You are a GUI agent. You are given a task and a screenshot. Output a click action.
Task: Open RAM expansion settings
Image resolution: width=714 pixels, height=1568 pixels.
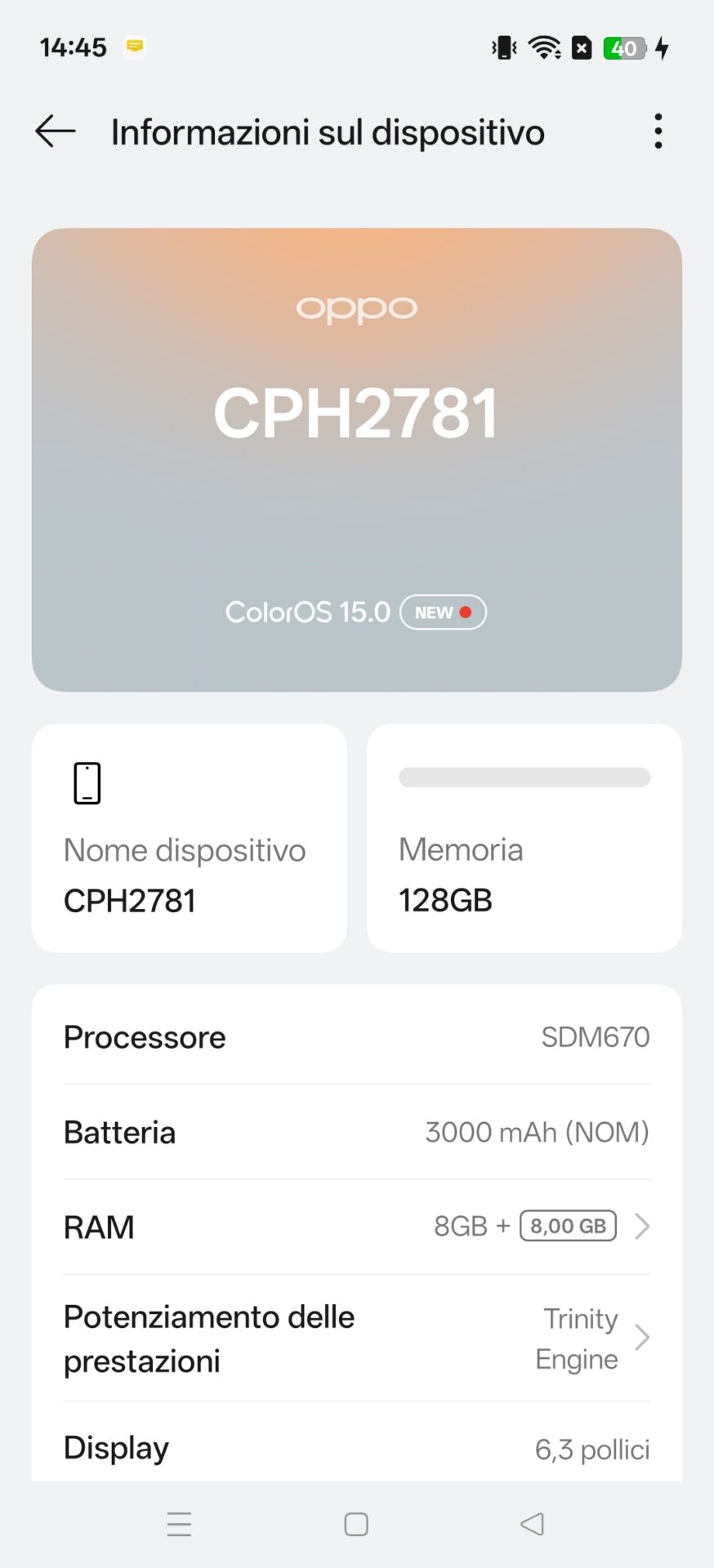[x=357, y=1227]
